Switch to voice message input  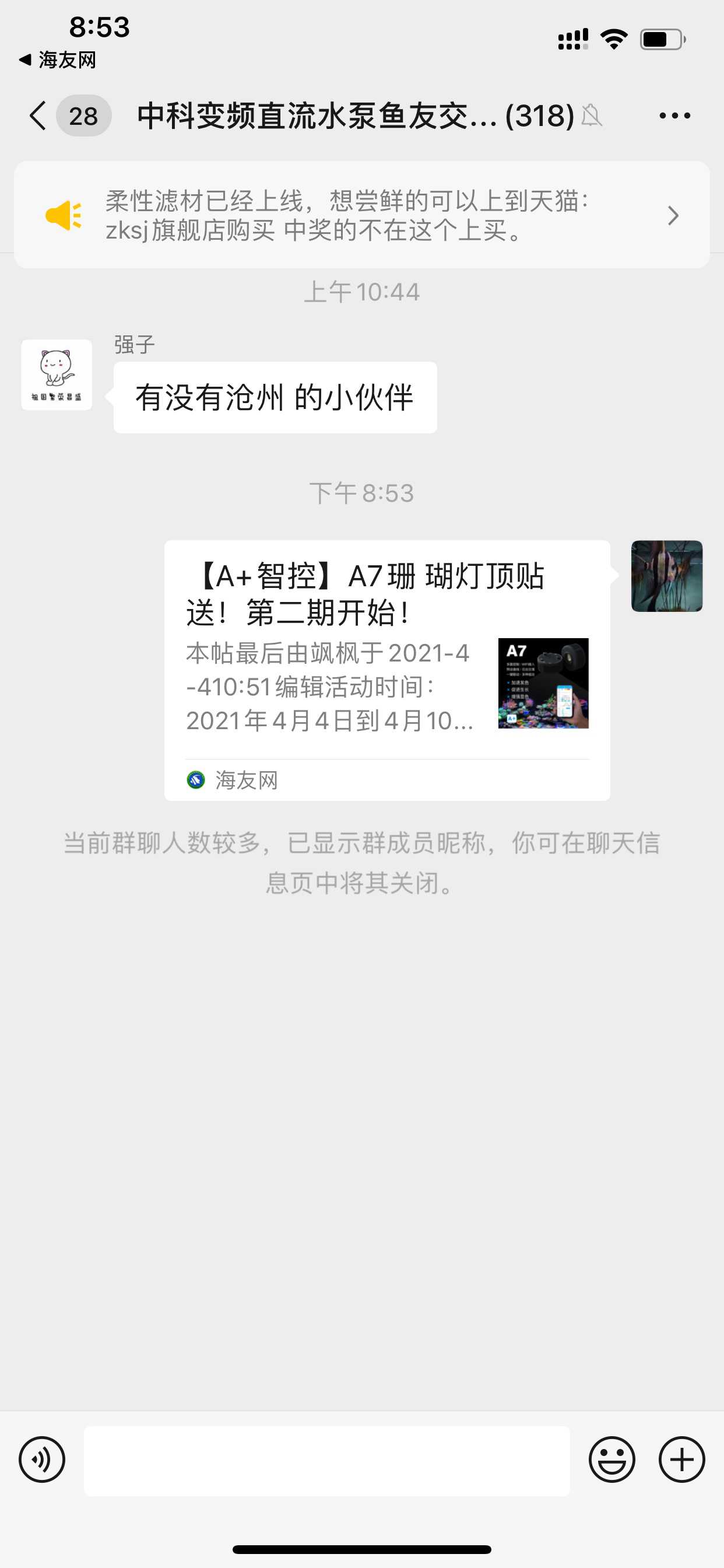tap(42, 1459)
